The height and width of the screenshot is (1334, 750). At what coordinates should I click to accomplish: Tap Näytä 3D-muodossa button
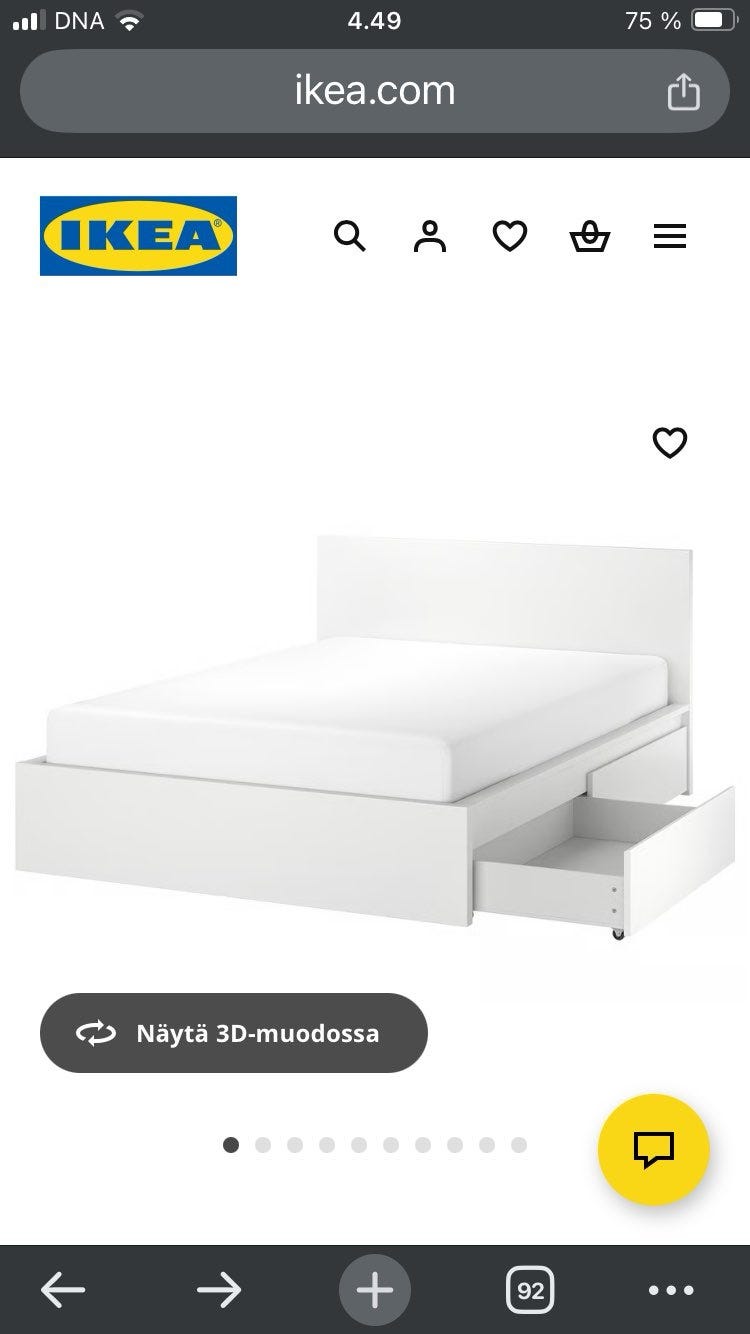234,1033
